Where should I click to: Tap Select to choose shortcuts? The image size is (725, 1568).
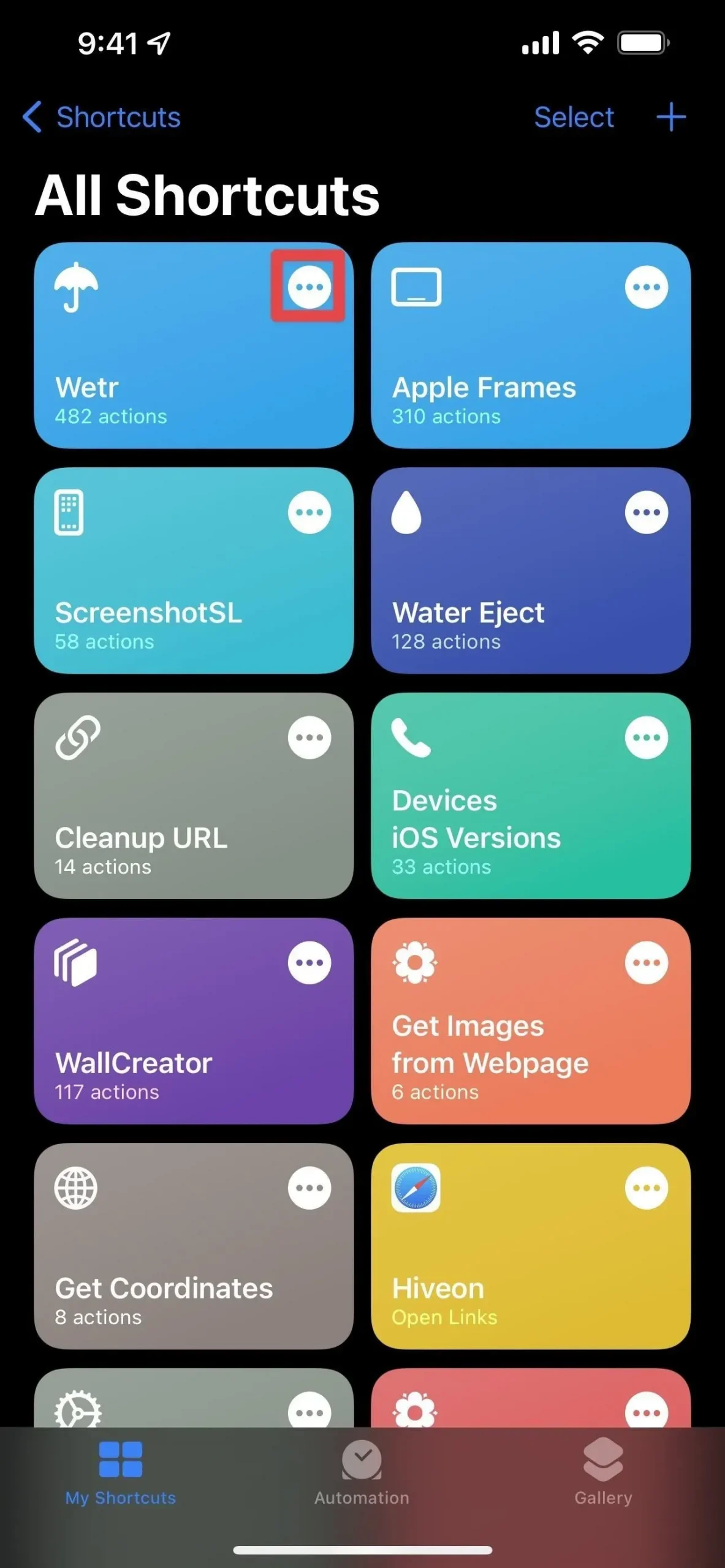point(574,117)
